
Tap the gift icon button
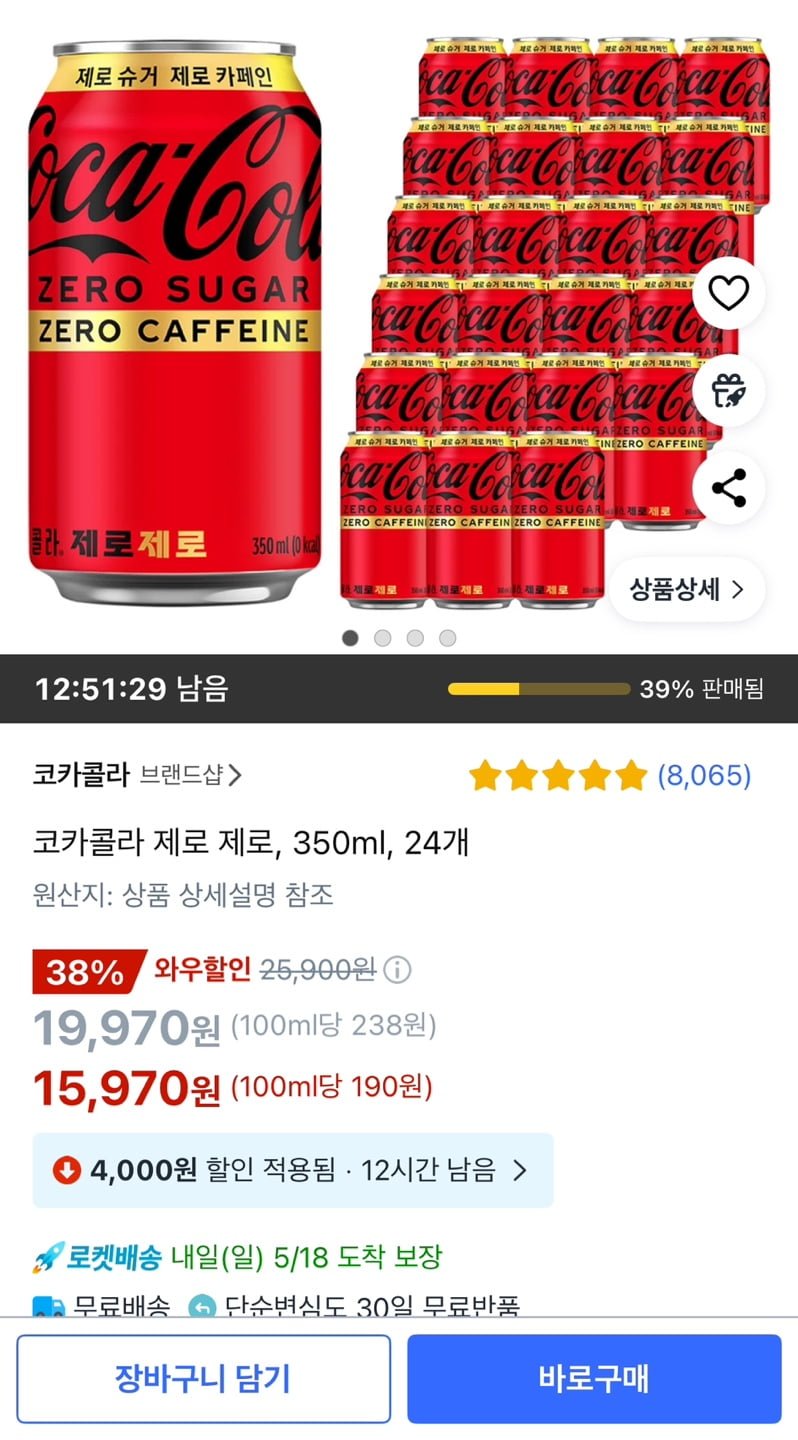(728, 390)
